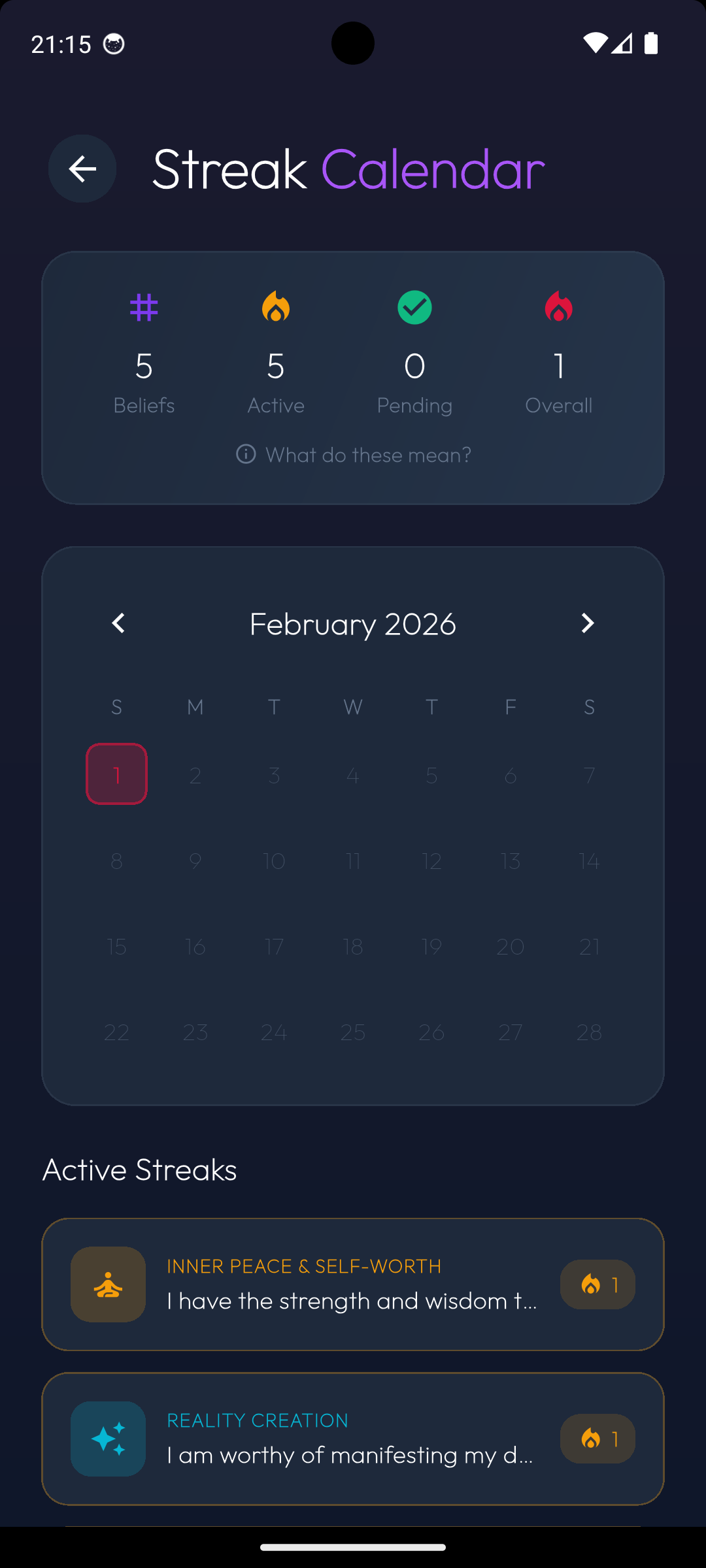Go to the previous month

tap(118, 623)
